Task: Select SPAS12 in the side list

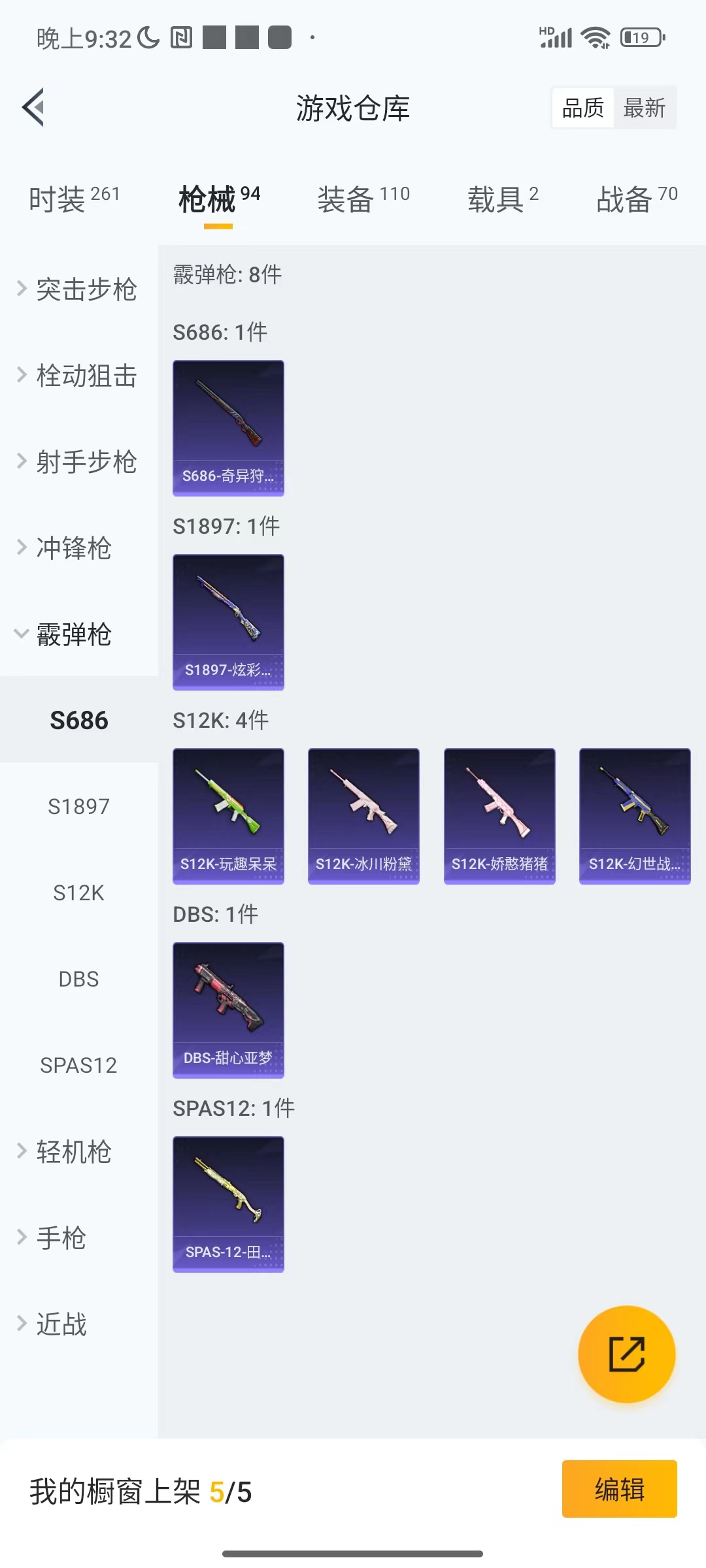Action: [78, 1065]
